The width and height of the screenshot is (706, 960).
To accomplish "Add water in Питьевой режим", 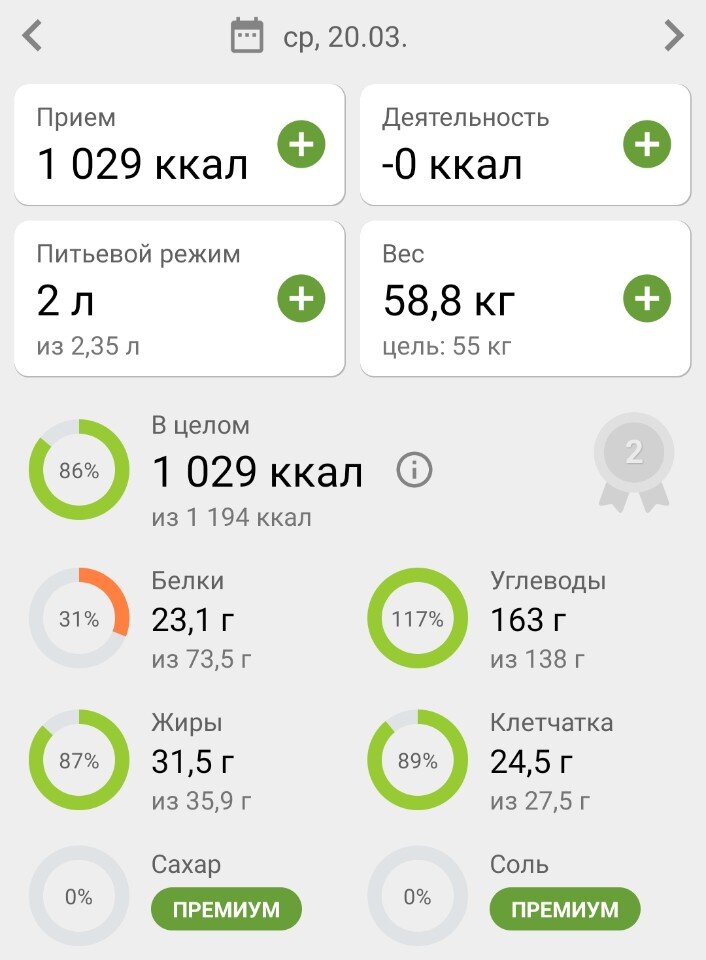I will click(301, 298).
